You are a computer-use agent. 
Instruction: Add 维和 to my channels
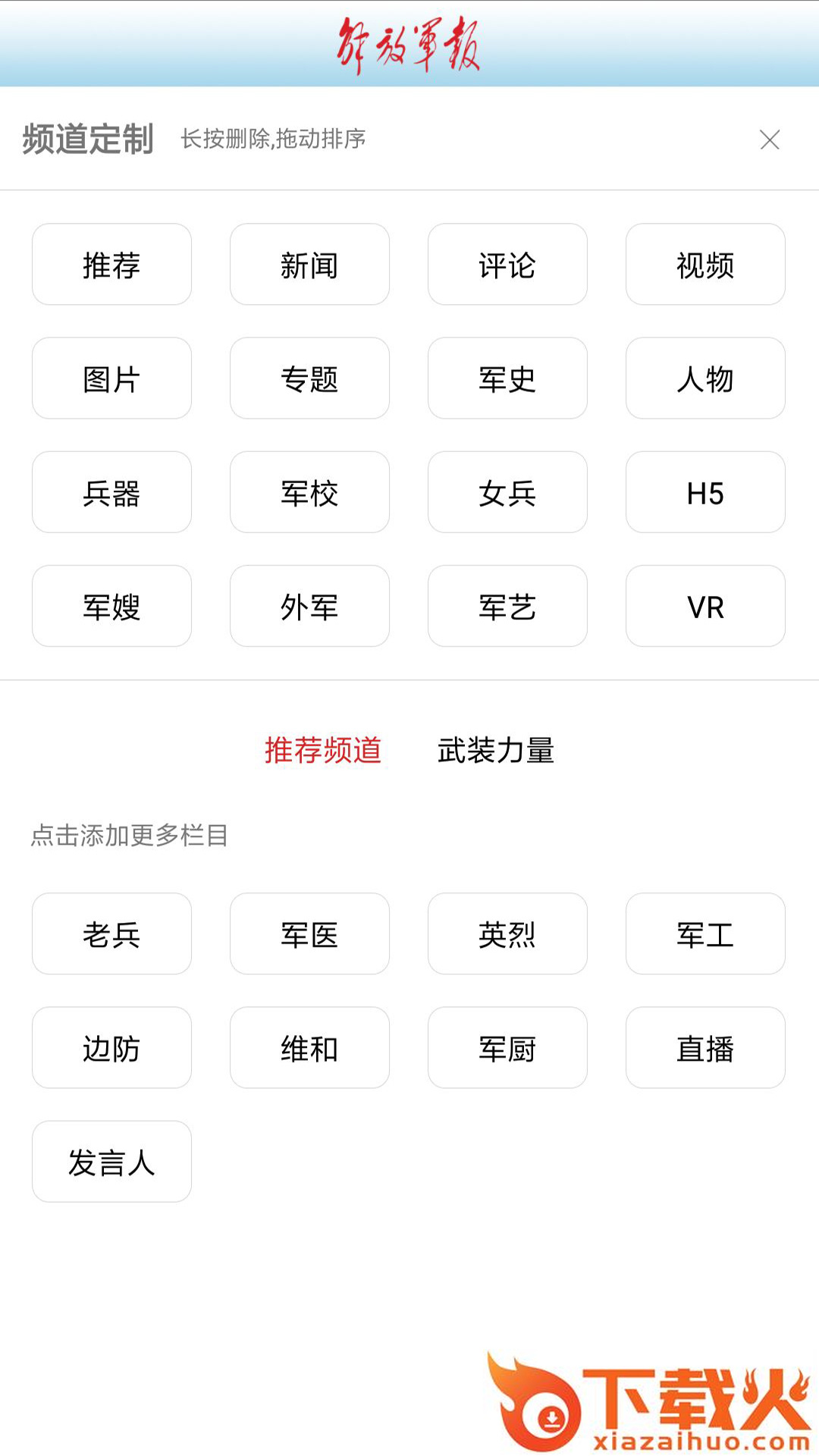point(309,1047)
